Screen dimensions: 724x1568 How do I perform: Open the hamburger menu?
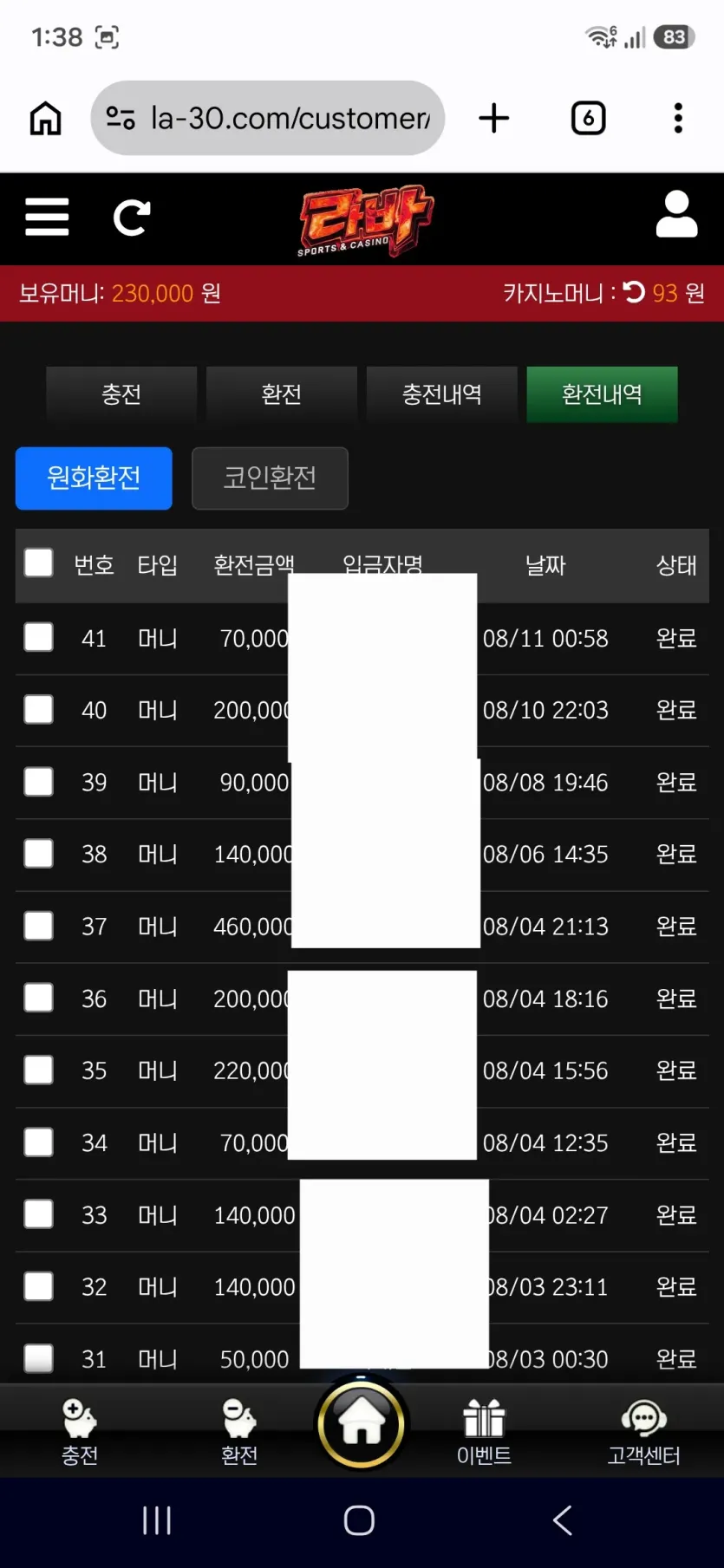[x=47, y=217]
